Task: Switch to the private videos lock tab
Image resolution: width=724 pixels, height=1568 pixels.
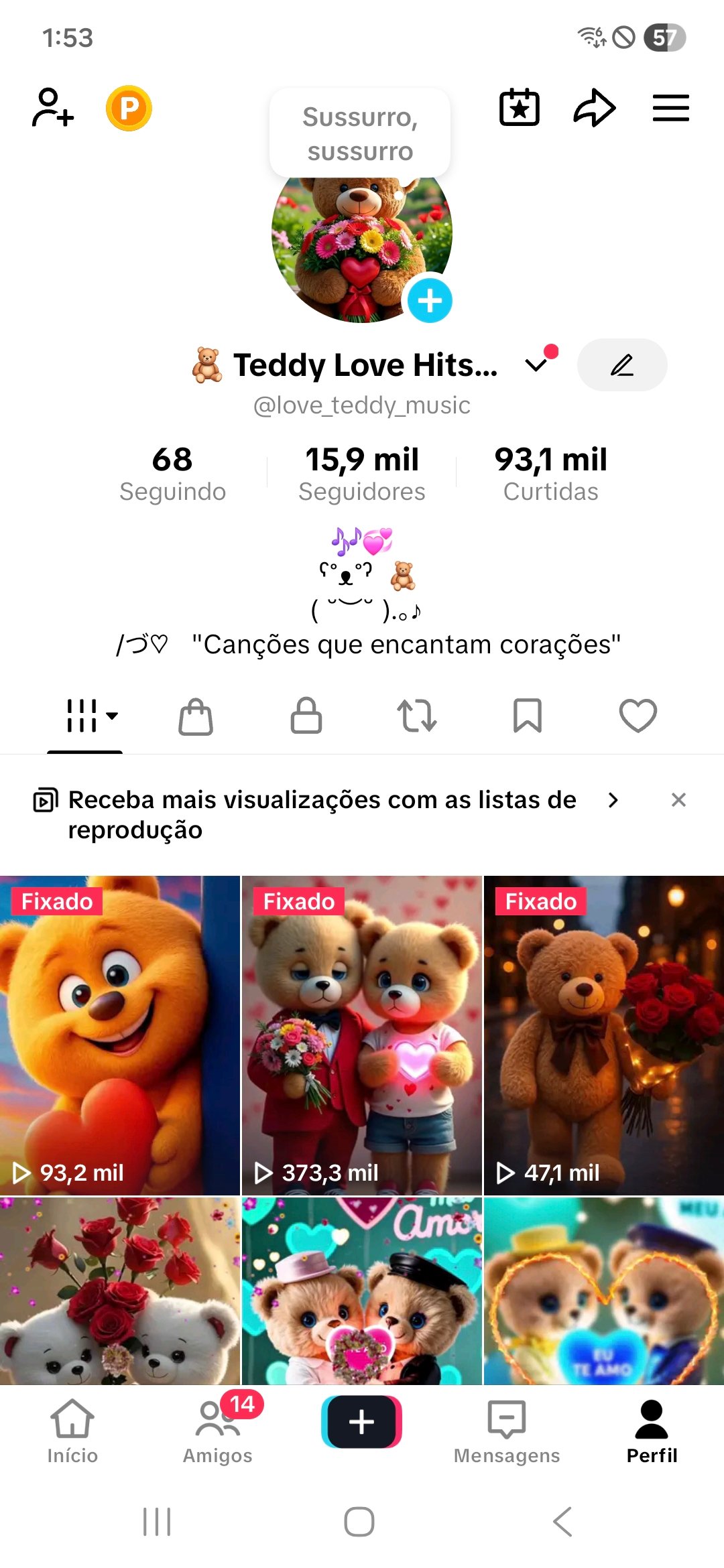Action: coord(306,716)
